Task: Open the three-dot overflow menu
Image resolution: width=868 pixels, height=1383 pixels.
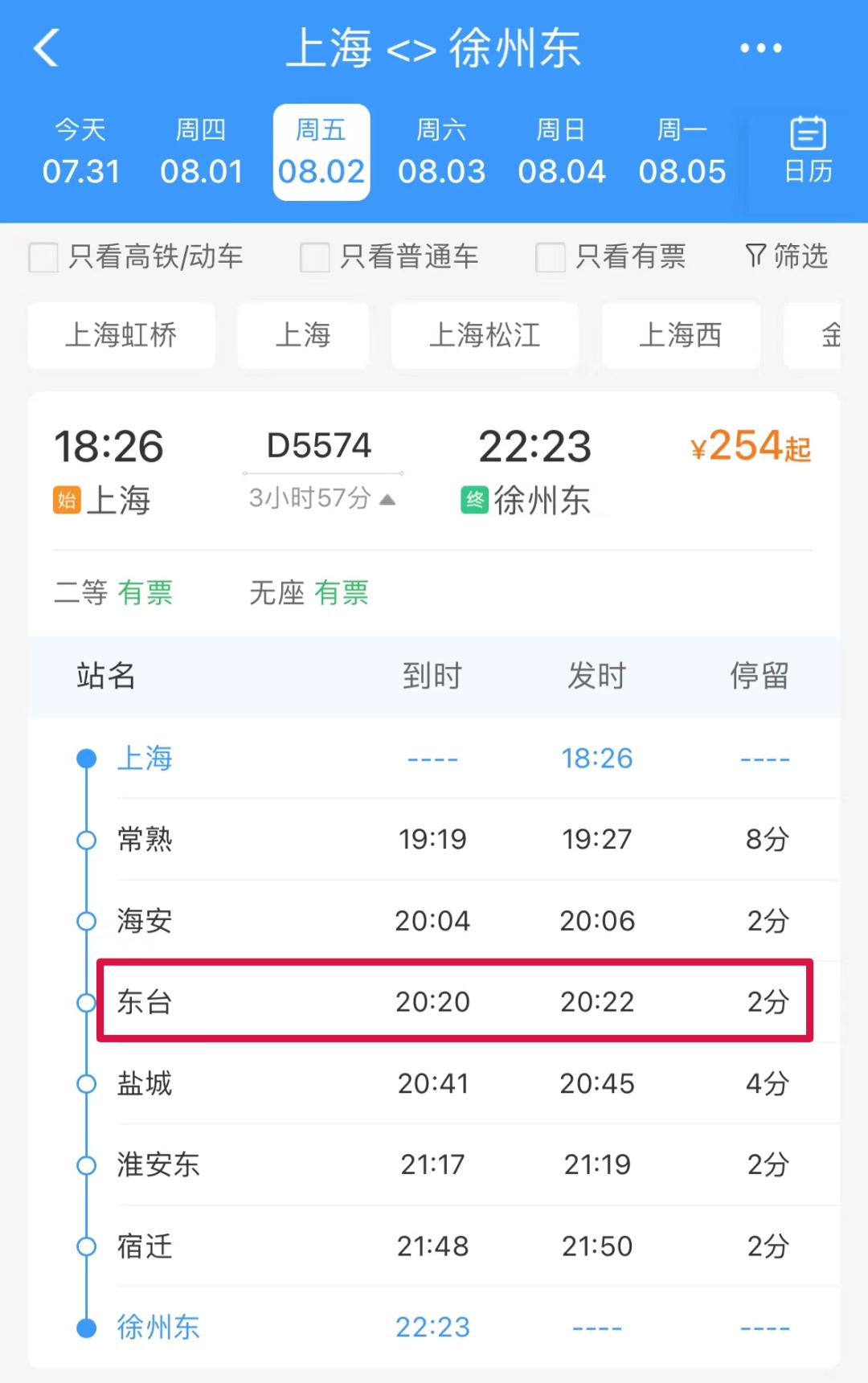Action: [x=760, y=48]
